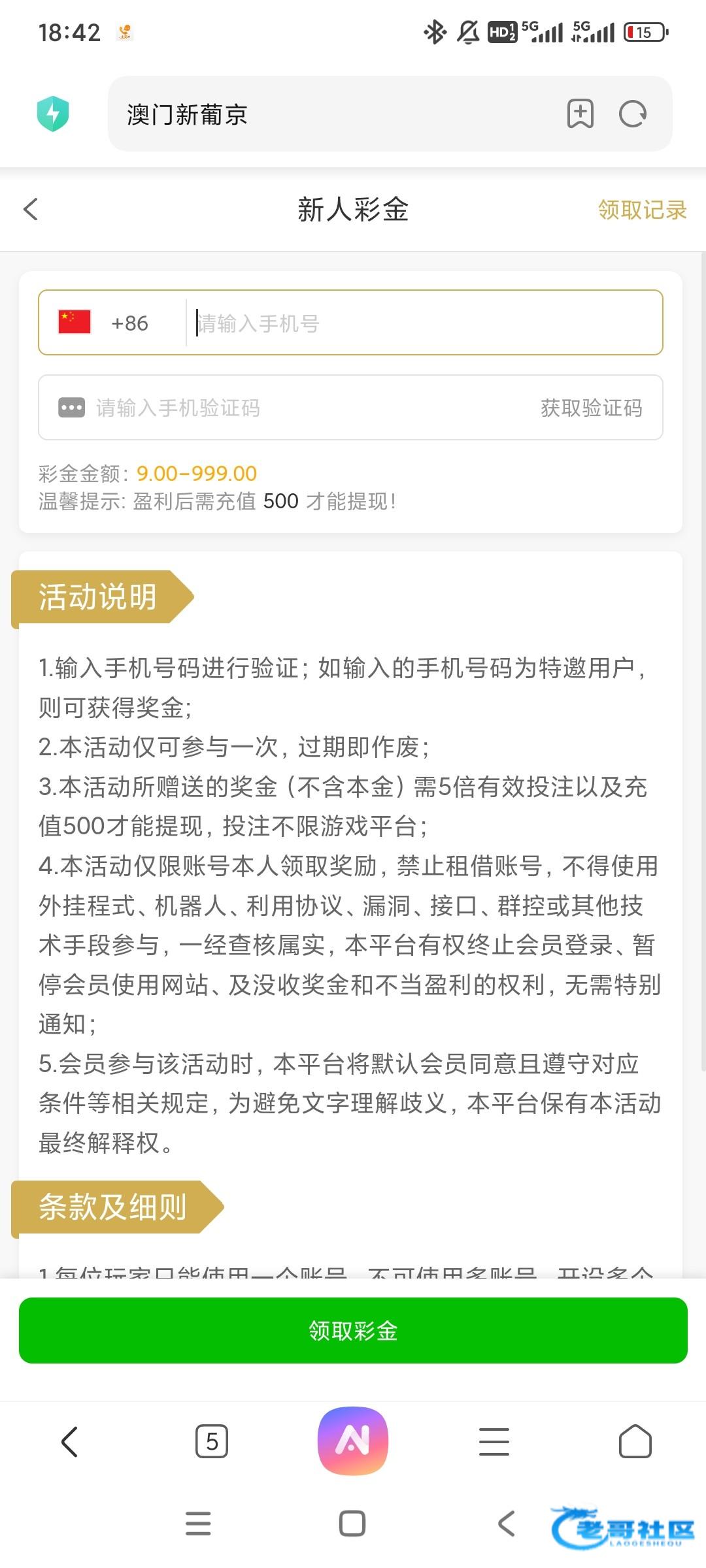The height and width of the screenshot is (1568, 706).
Task: Tap the SMS verification code field
Action: pos(288,408)
